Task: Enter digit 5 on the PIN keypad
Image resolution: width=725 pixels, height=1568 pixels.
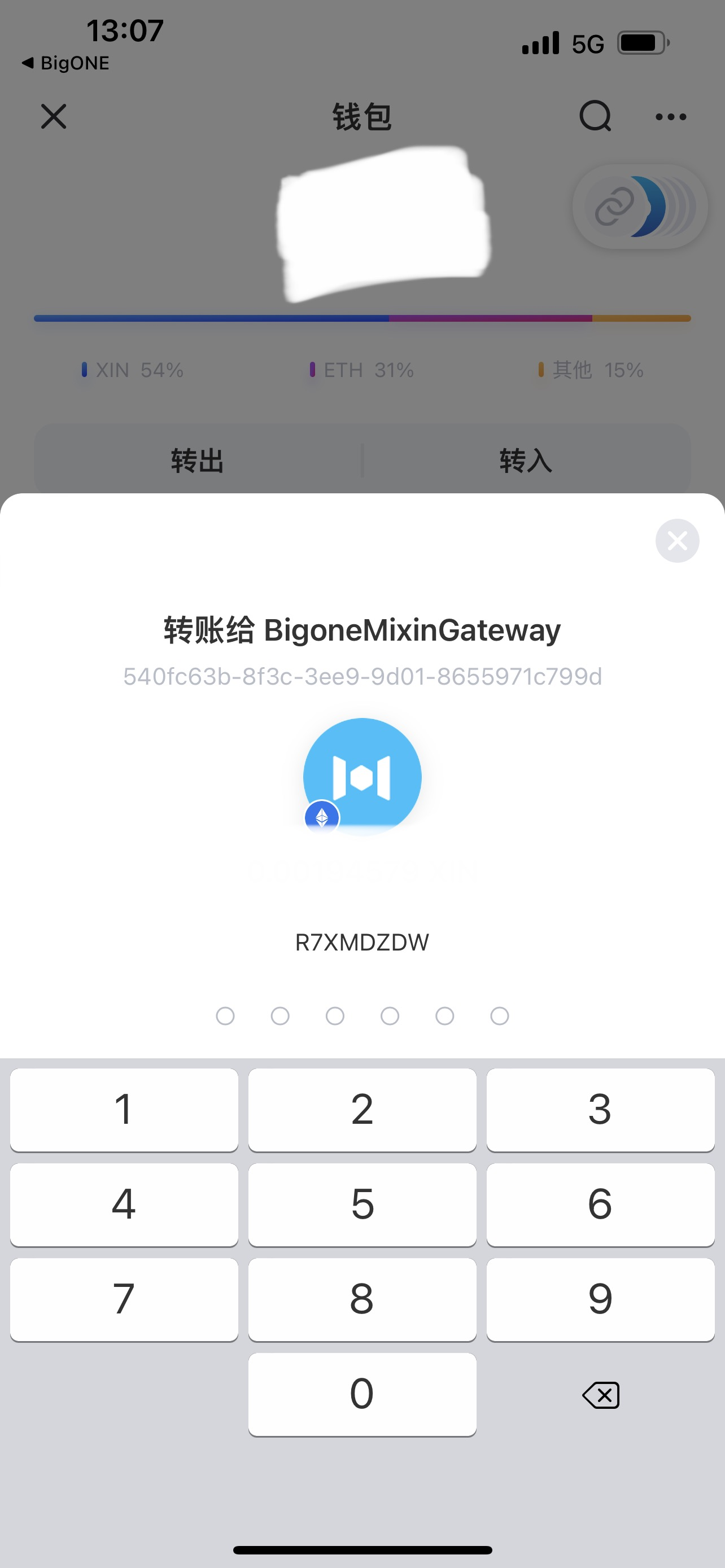Action: (x=362, y=1205)
